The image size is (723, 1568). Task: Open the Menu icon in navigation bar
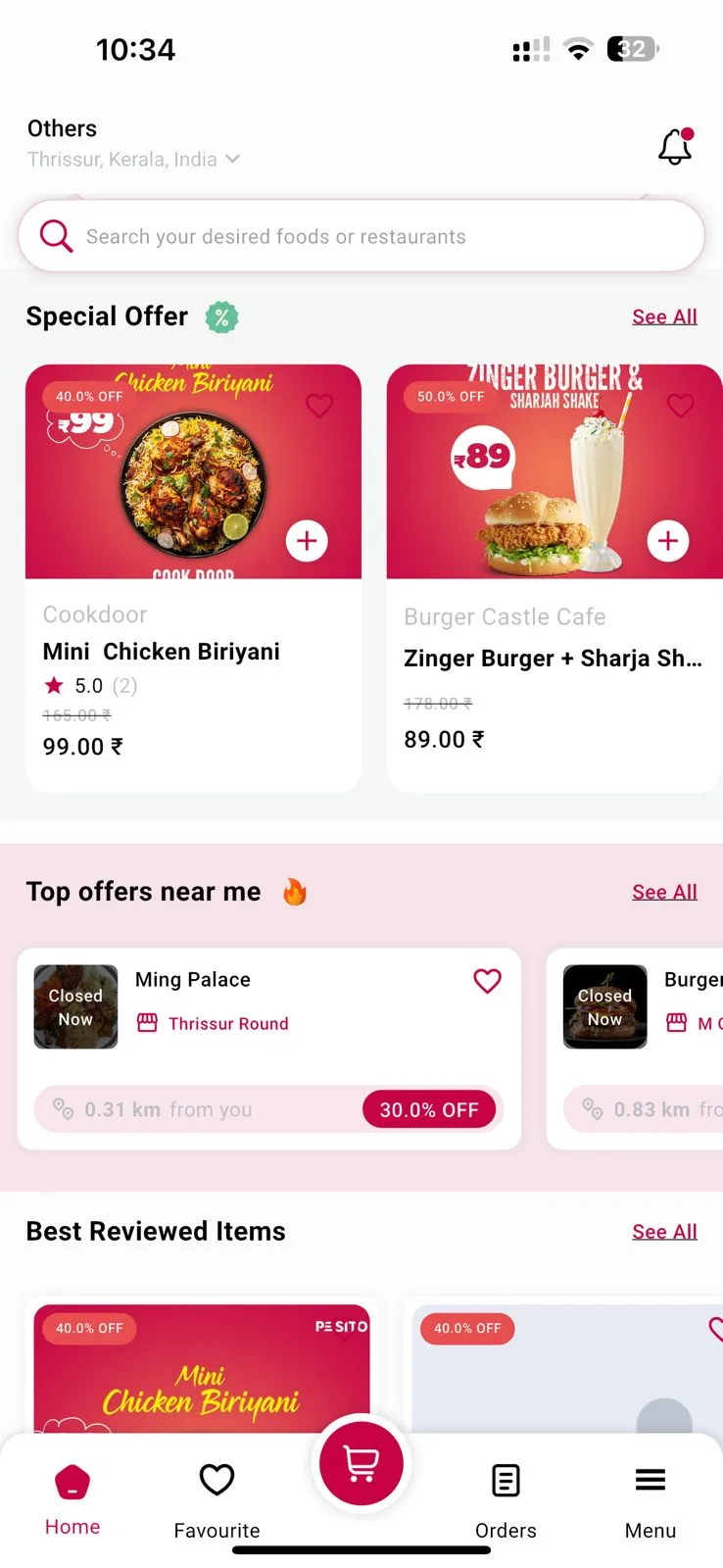click(x=650, y=1480)
